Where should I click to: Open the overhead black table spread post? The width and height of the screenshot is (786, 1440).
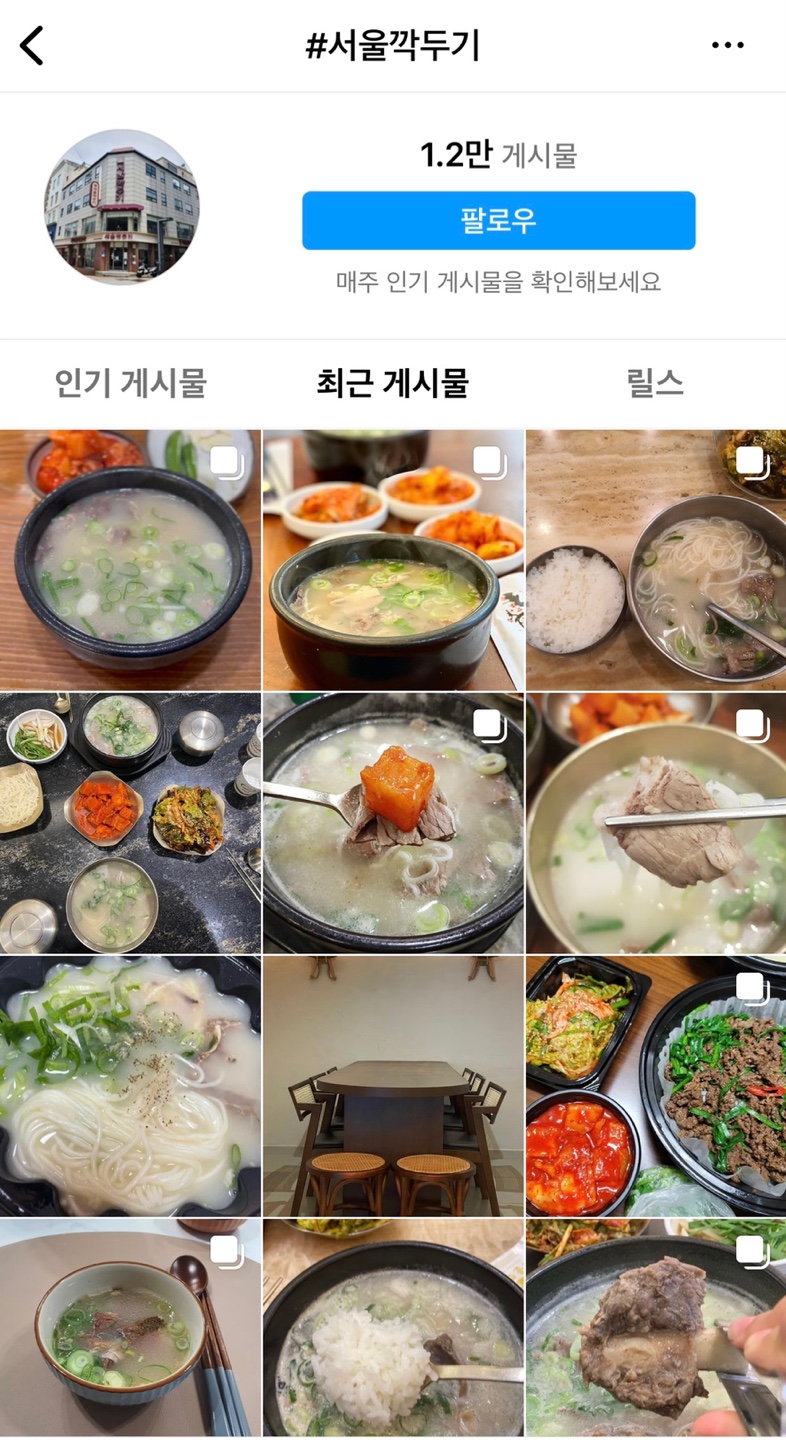(130, 822)
